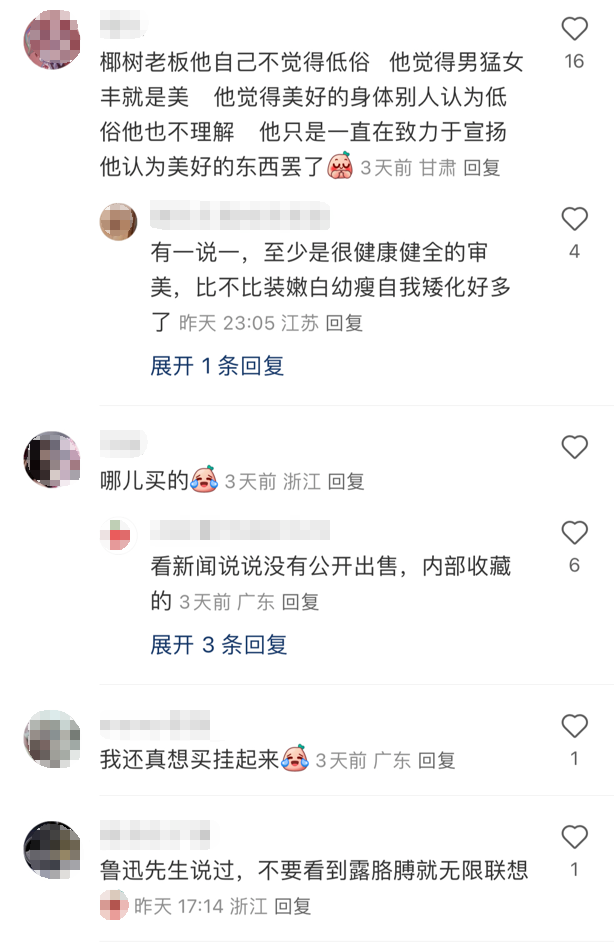Reply to the comment 我还真想买挂起来
This screenshot has height=946, width=614.
click(436, 760)
